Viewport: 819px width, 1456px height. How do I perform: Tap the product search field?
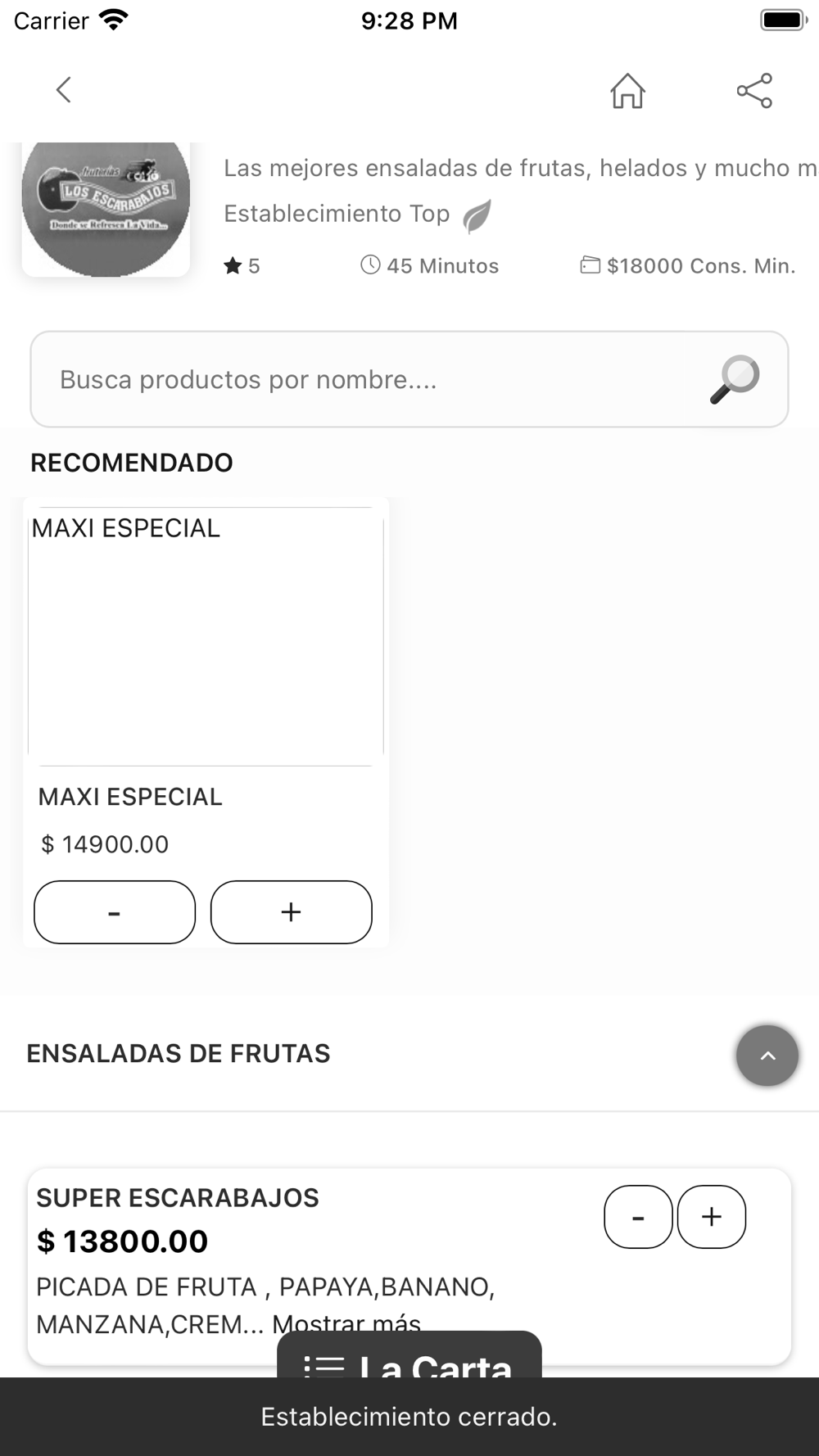click(x=369, y=380)
